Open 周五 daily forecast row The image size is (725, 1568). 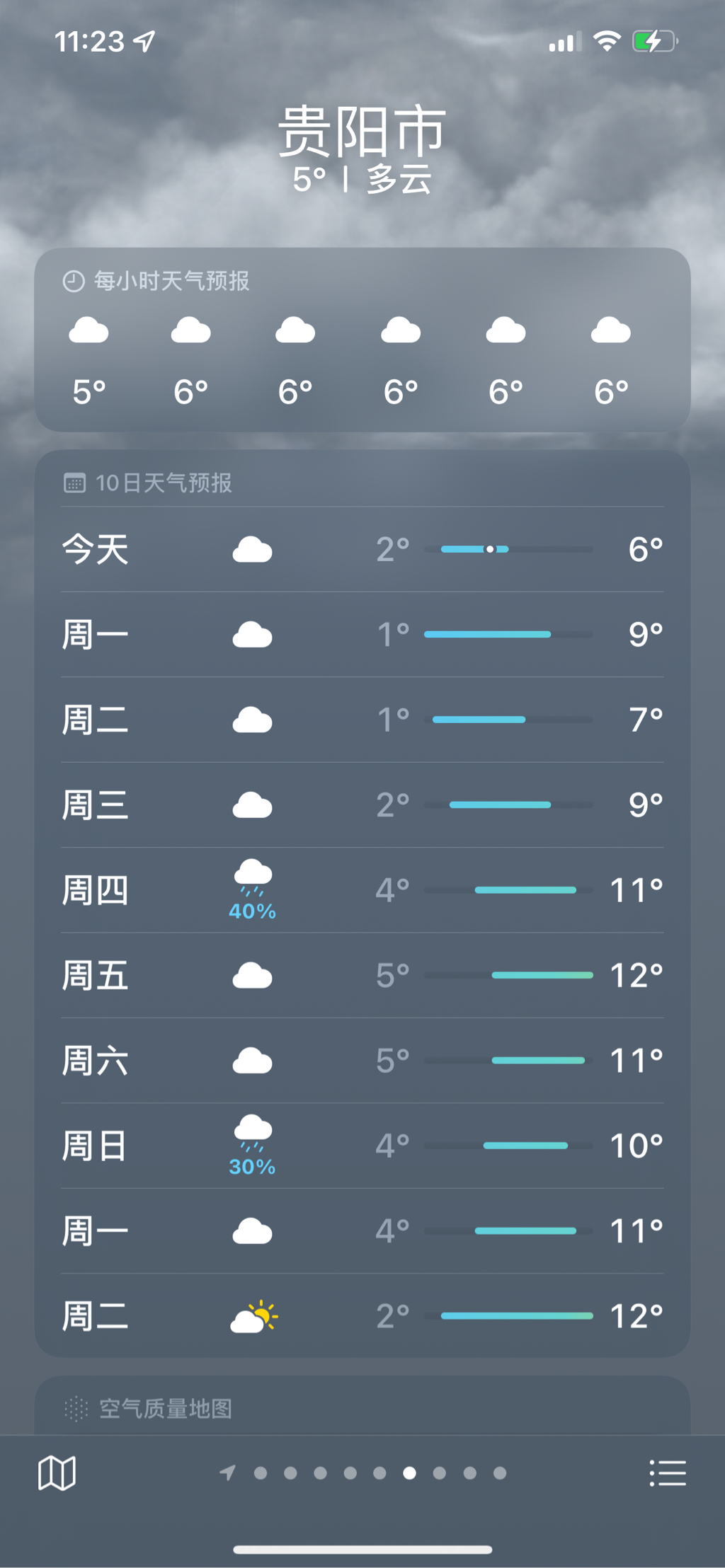click(x=362, y=975)
